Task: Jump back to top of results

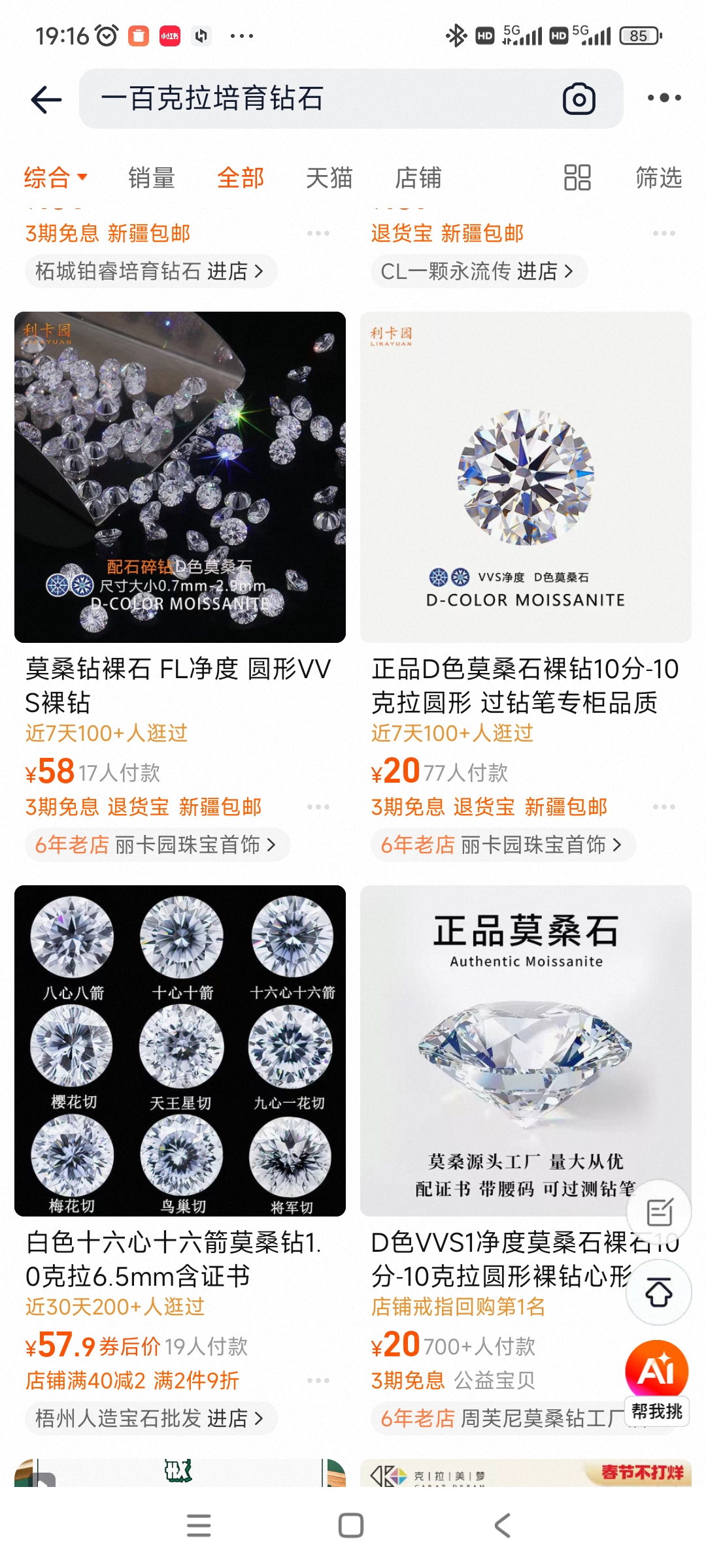Action: (x=658, y=1292)
